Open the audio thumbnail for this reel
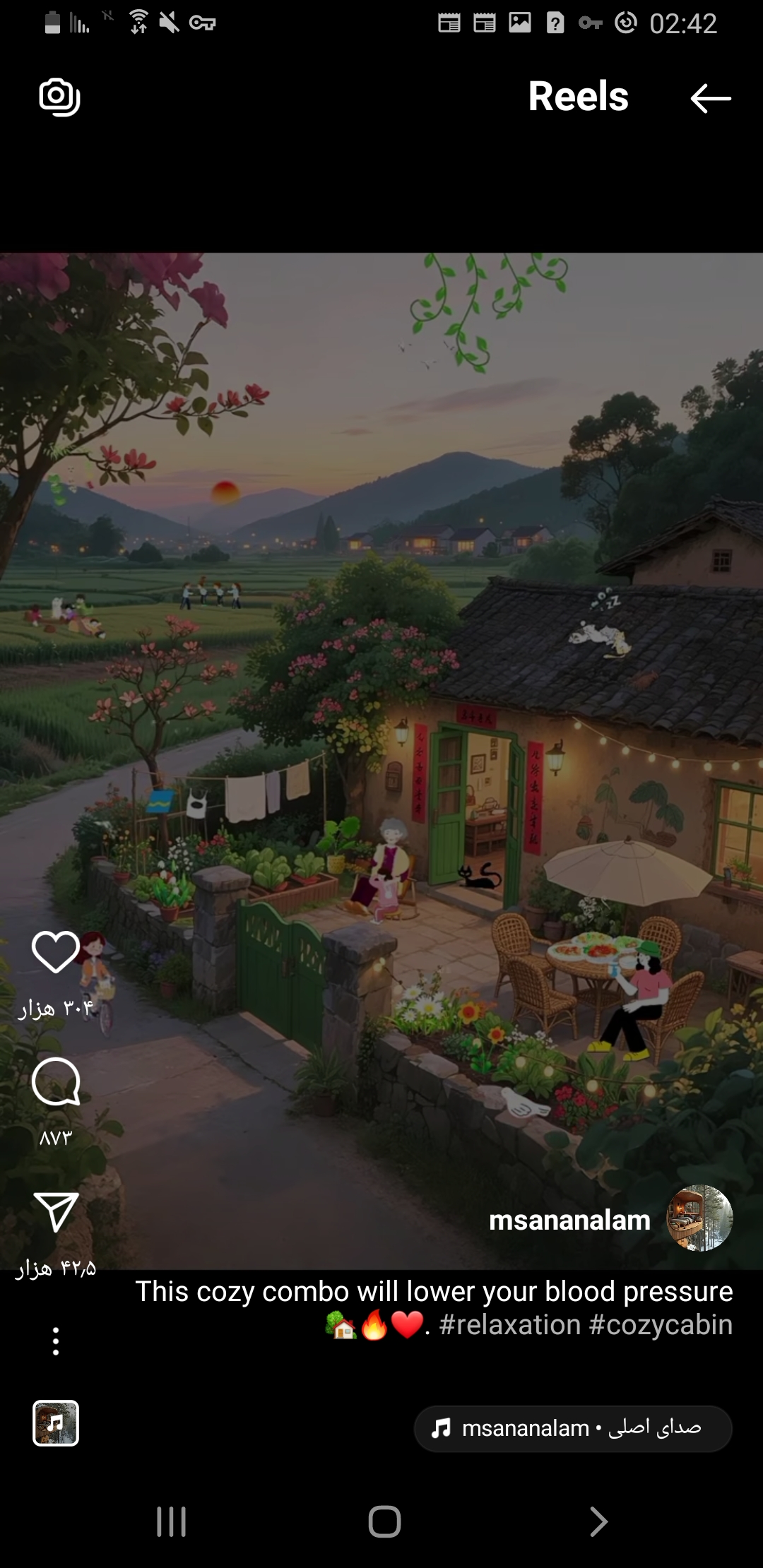Viewport: 763px width, 1568px height. [x=56, y=1423]
